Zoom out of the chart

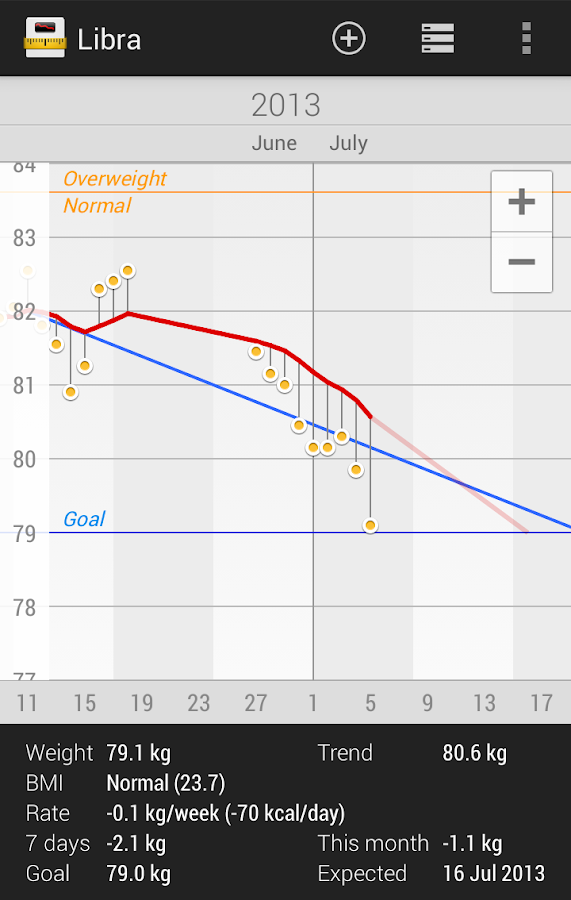[522, 262]
